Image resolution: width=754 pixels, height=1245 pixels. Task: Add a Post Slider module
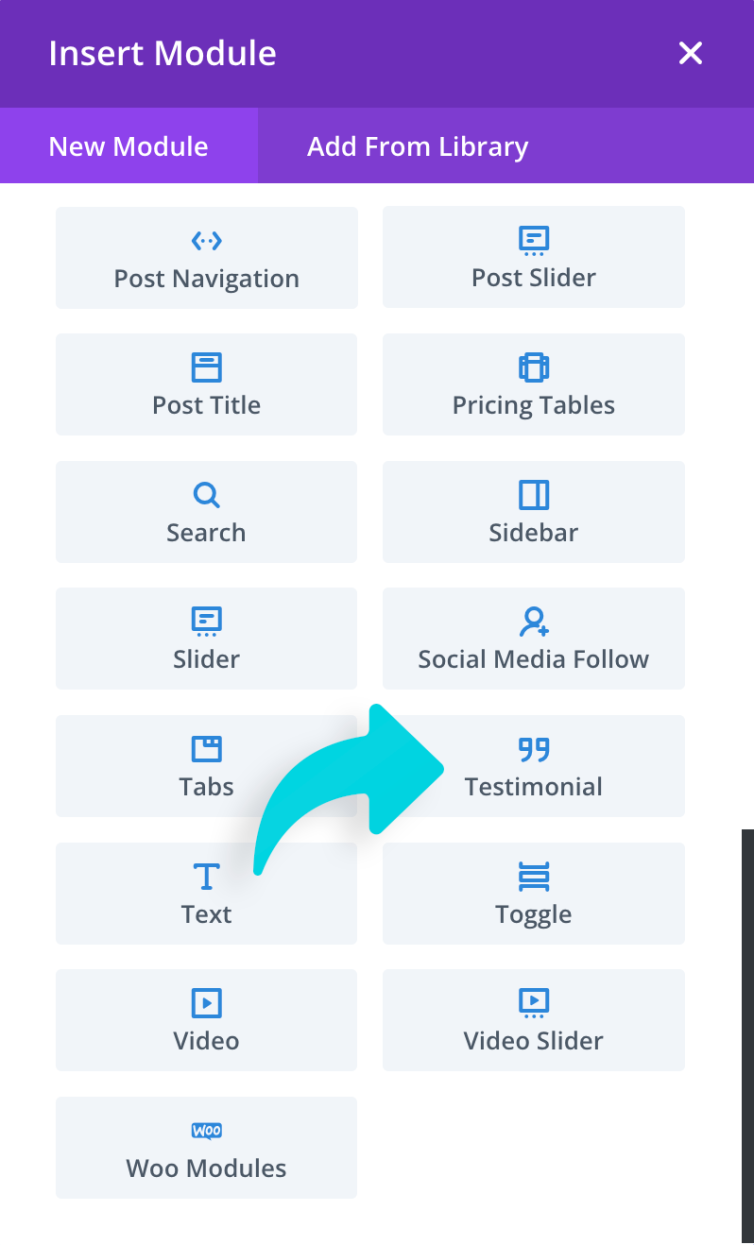tap(533, 258)
